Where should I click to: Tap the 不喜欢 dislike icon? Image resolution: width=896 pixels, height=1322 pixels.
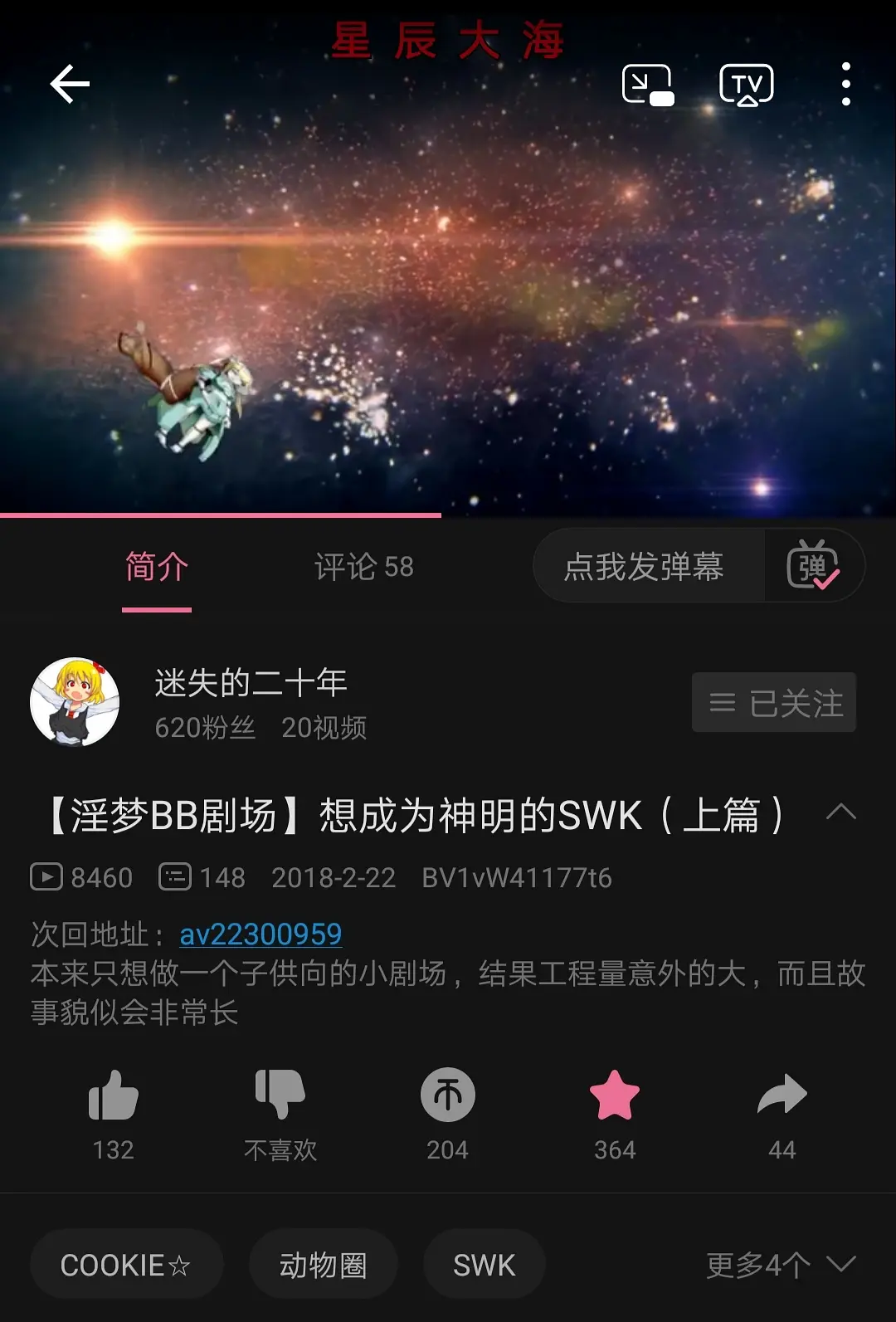[280, 1095]
